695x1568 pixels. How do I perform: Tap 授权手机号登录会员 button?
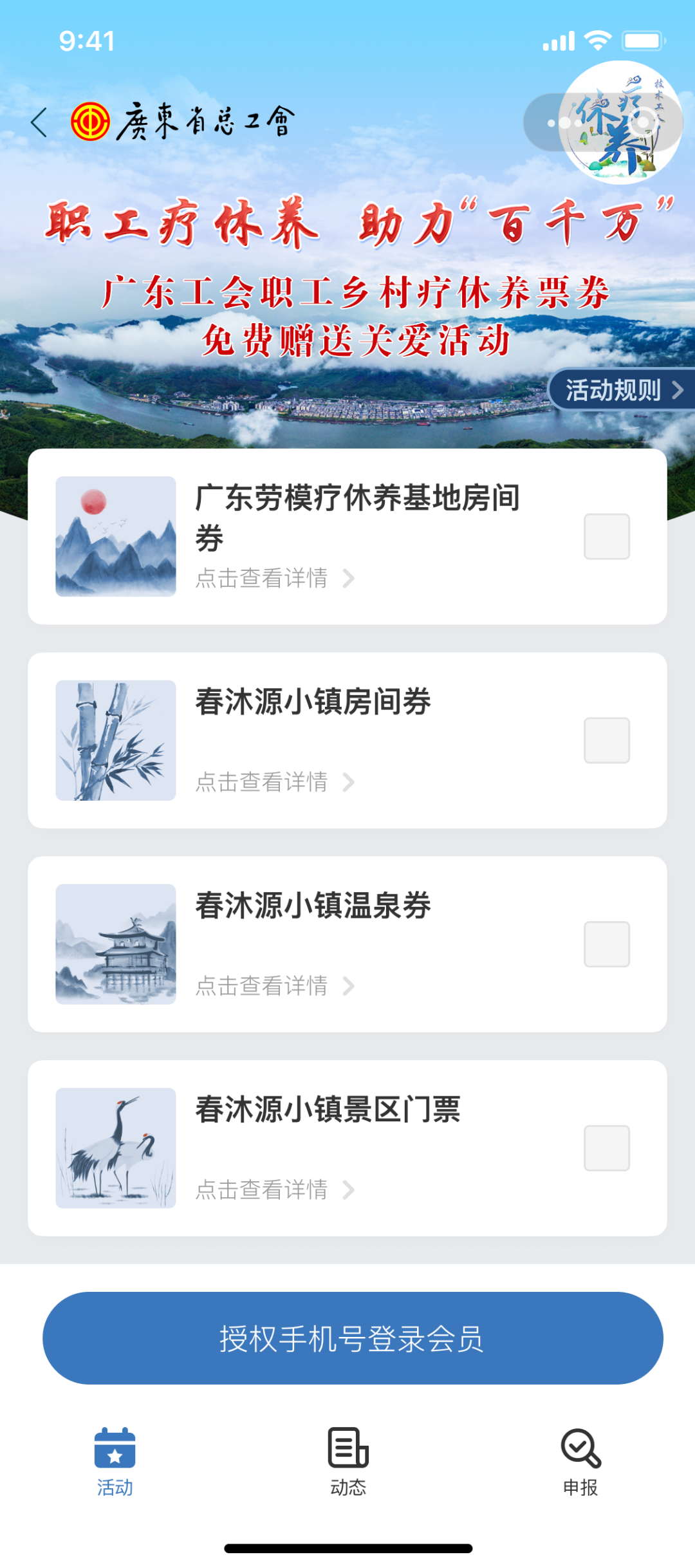353,1338
